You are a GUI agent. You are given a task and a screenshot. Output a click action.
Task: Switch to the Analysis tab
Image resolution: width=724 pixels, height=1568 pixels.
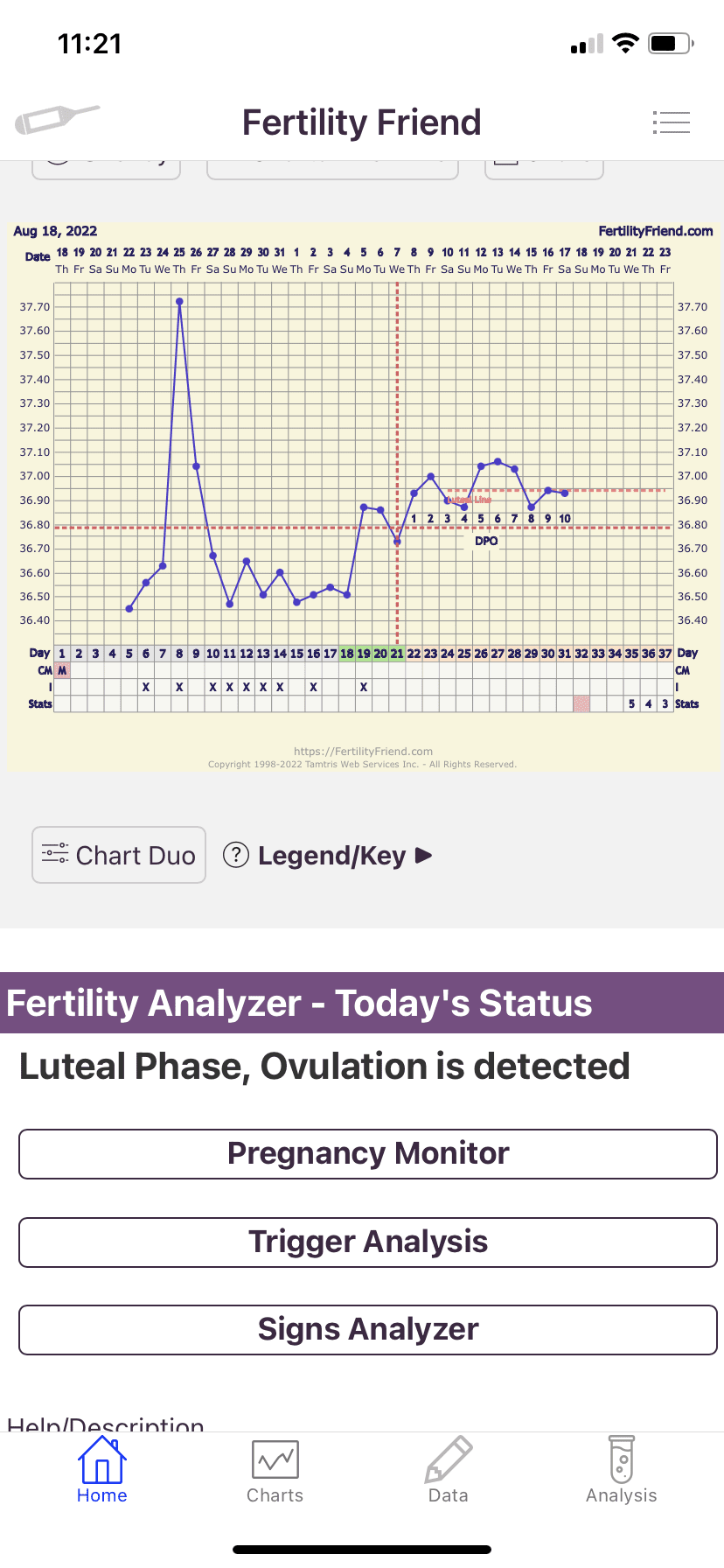click(x=622, y=1471)
